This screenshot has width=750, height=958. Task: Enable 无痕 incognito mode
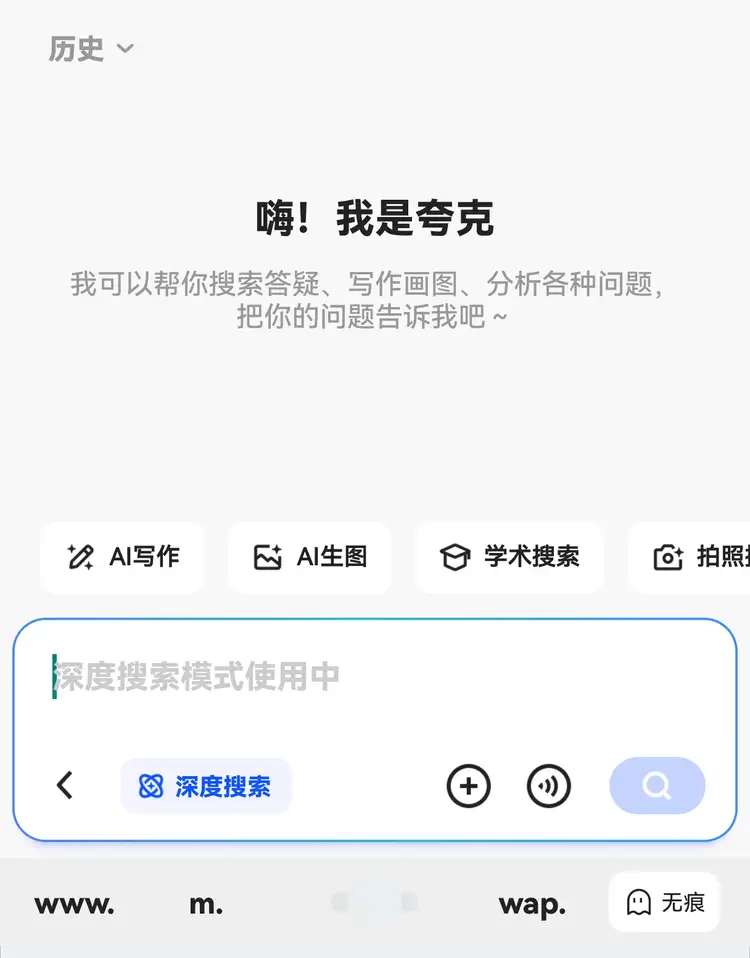664,902
